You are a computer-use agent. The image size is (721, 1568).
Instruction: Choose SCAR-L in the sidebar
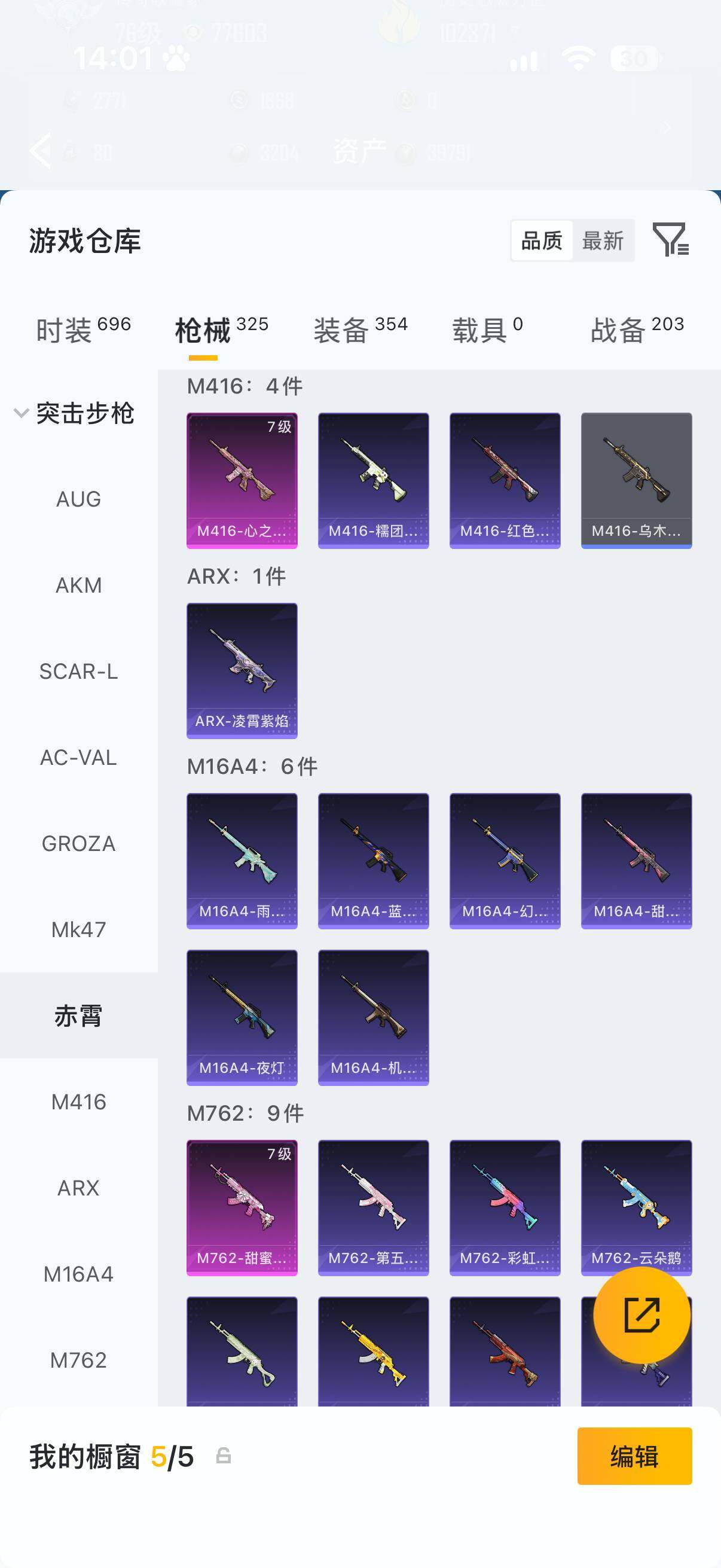(78, 672)
